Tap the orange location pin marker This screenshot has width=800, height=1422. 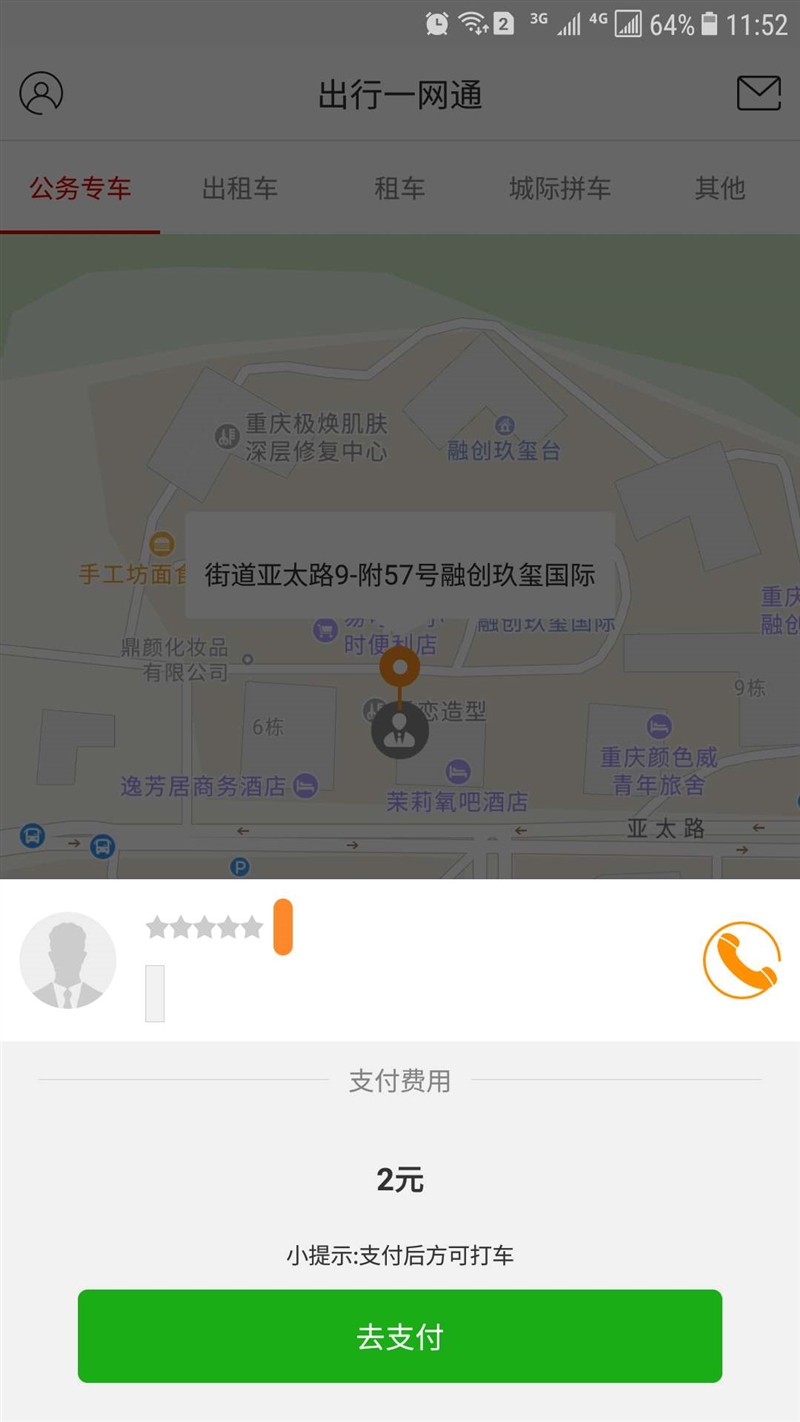401,668
